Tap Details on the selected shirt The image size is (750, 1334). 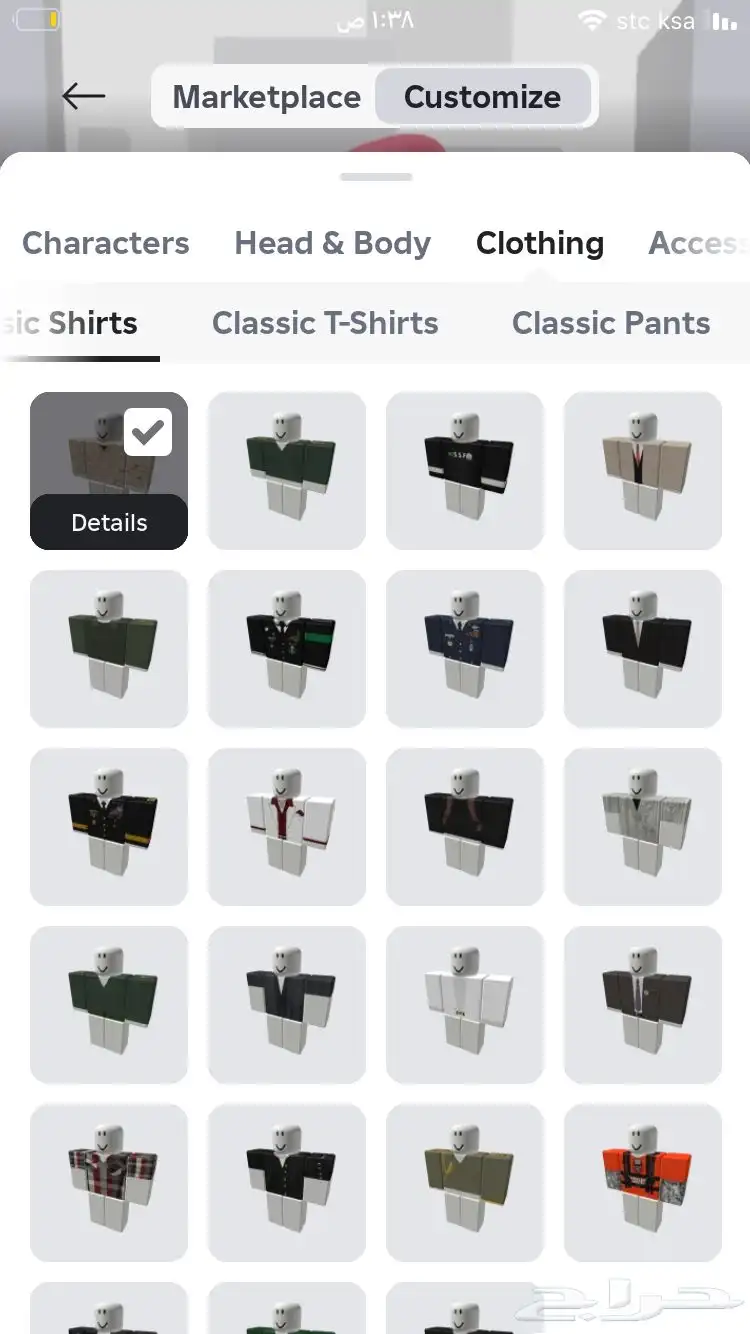point(109,523)
